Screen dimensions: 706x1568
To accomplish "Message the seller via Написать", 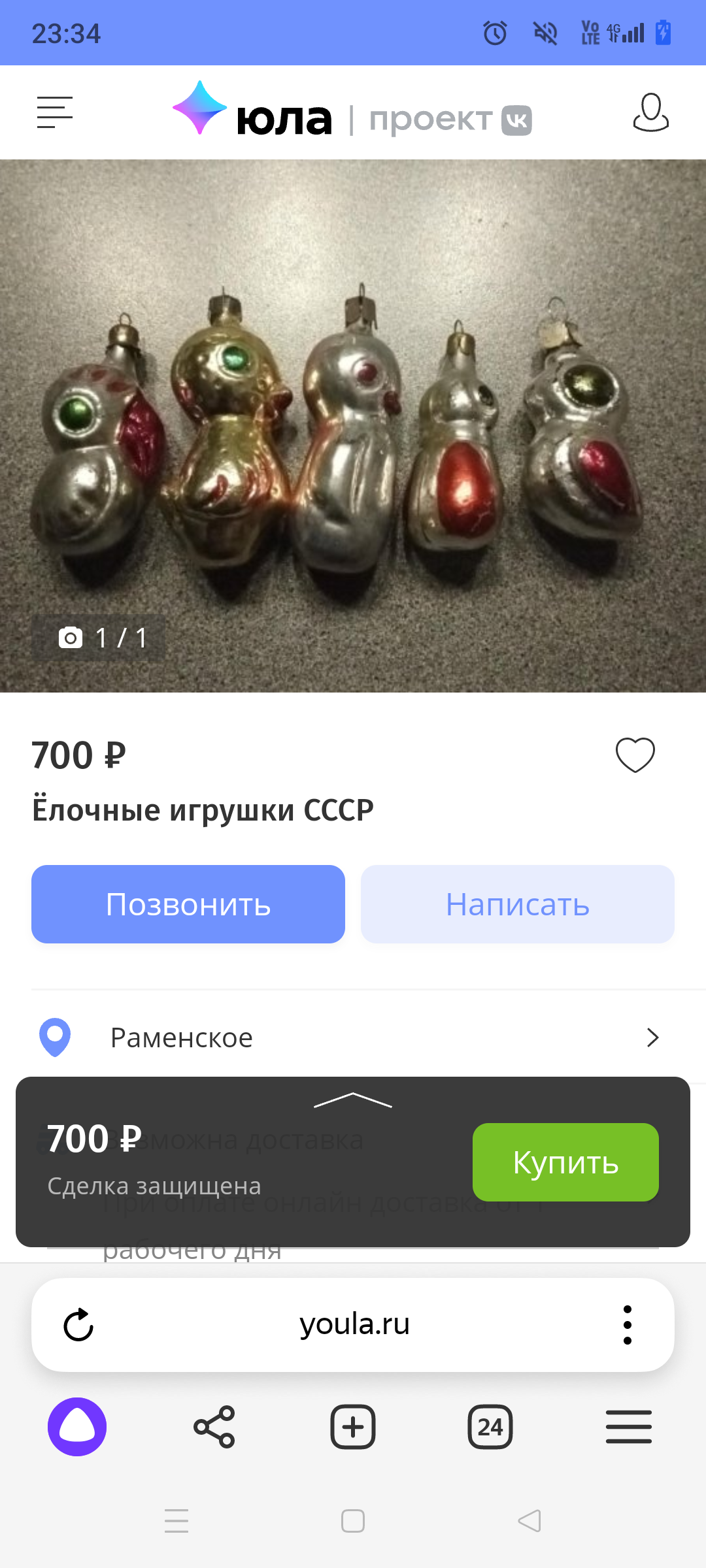I will [517, 904].
